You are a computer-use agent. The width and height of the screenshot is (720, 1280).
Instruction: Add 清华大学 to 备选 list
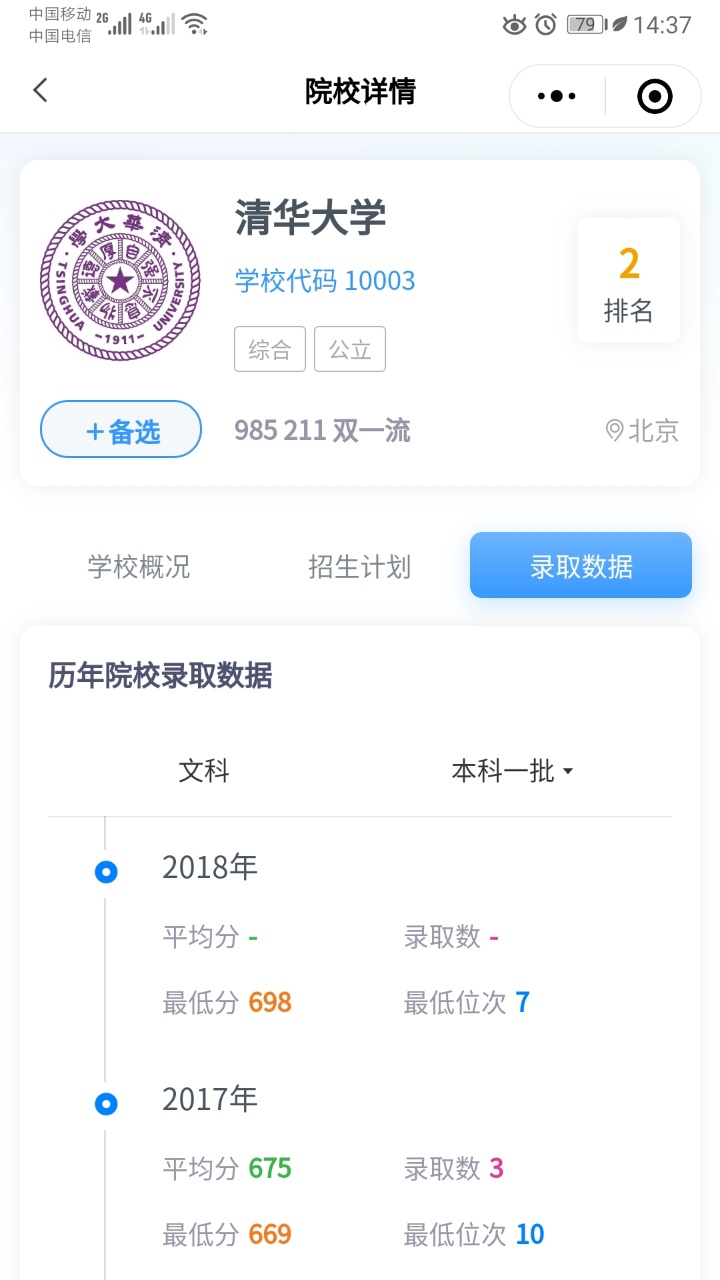tap(121, 430)
